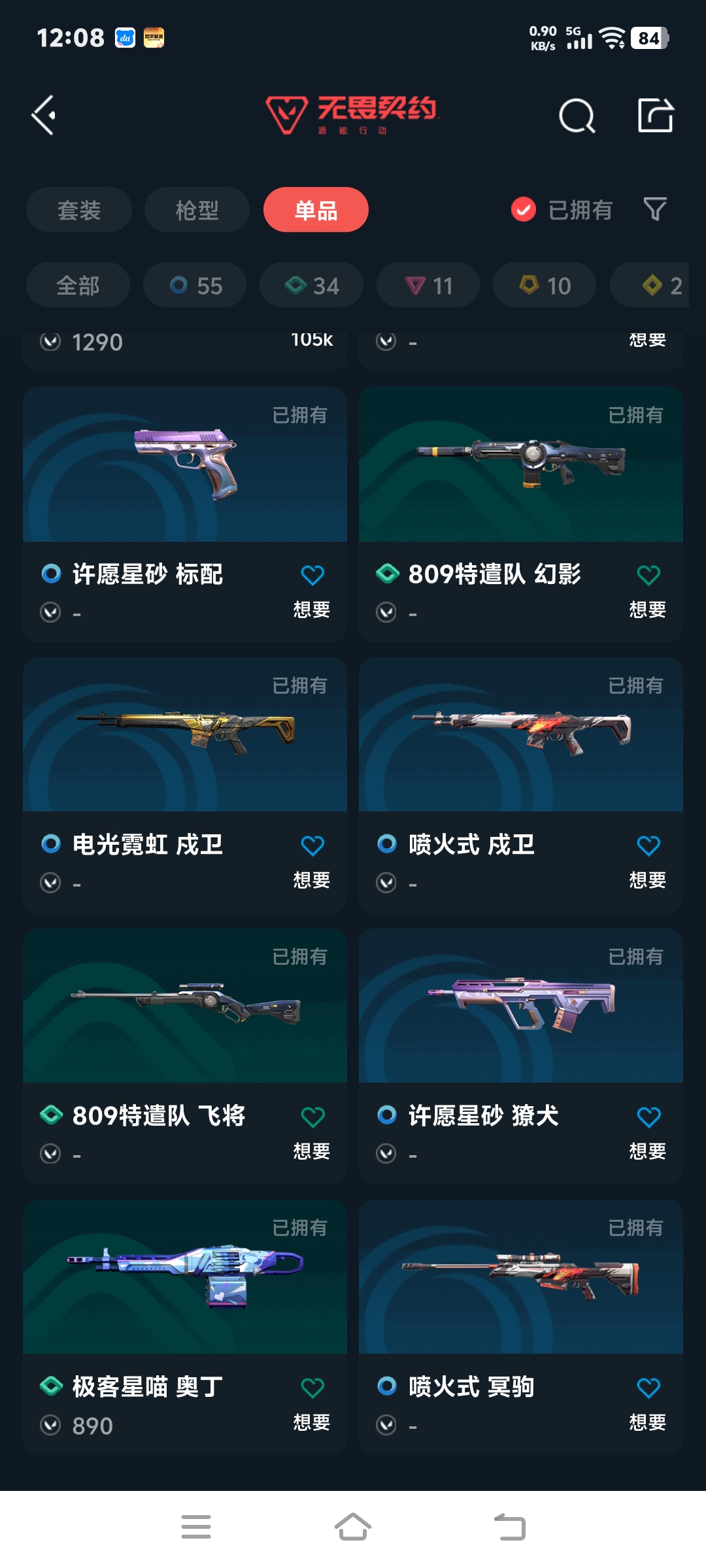The width and height of the screenshot is (706, 1568).
Task: Go back using the top-left arrow
Action: (44, 116)
